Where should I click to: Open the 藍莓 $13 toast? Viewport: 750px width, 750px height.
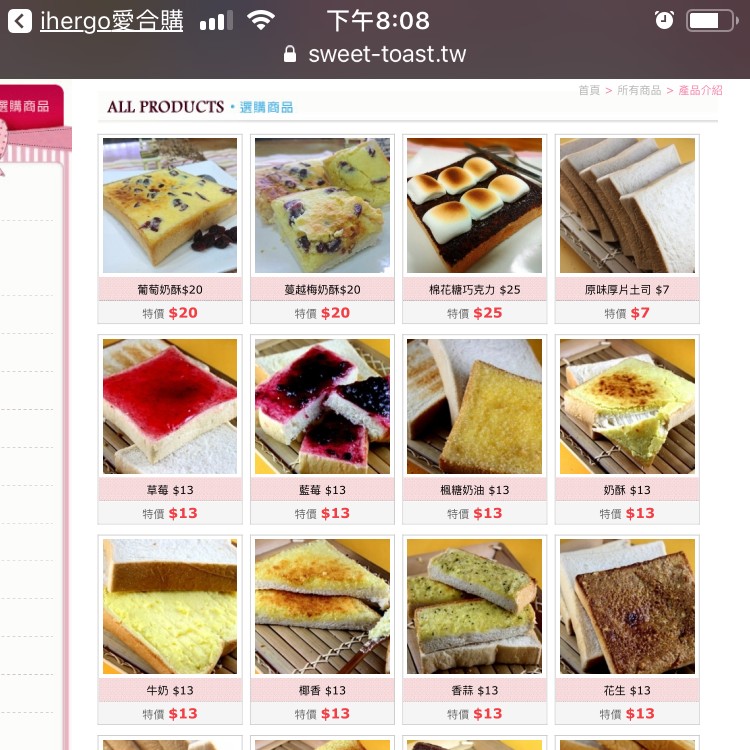pyautogui.click(x=322, y=406)
